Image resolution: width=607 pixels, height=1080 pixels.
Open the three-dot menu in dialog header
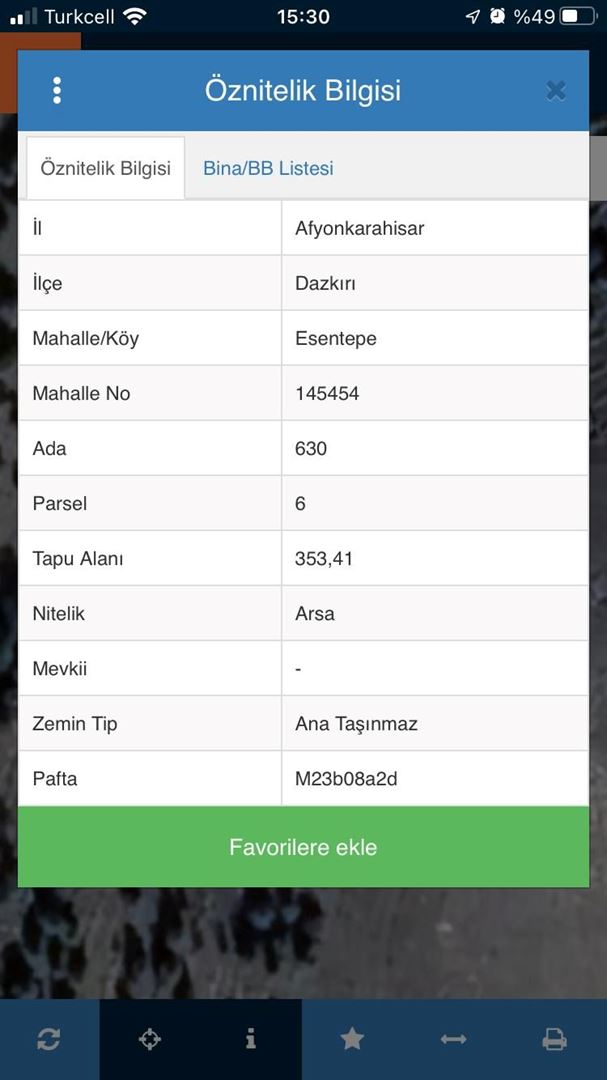(x=57, y=90)
